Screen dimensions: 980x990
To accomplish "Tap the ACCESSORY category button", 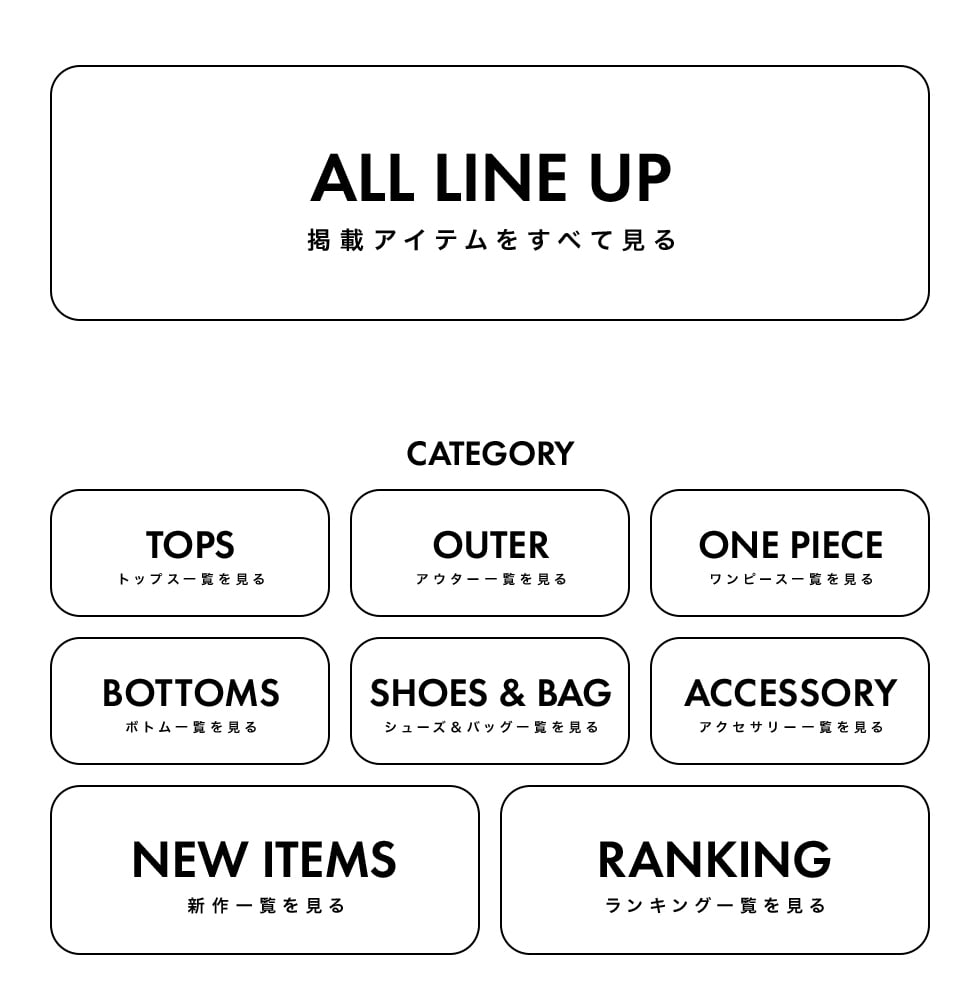I will coord(790,701).
